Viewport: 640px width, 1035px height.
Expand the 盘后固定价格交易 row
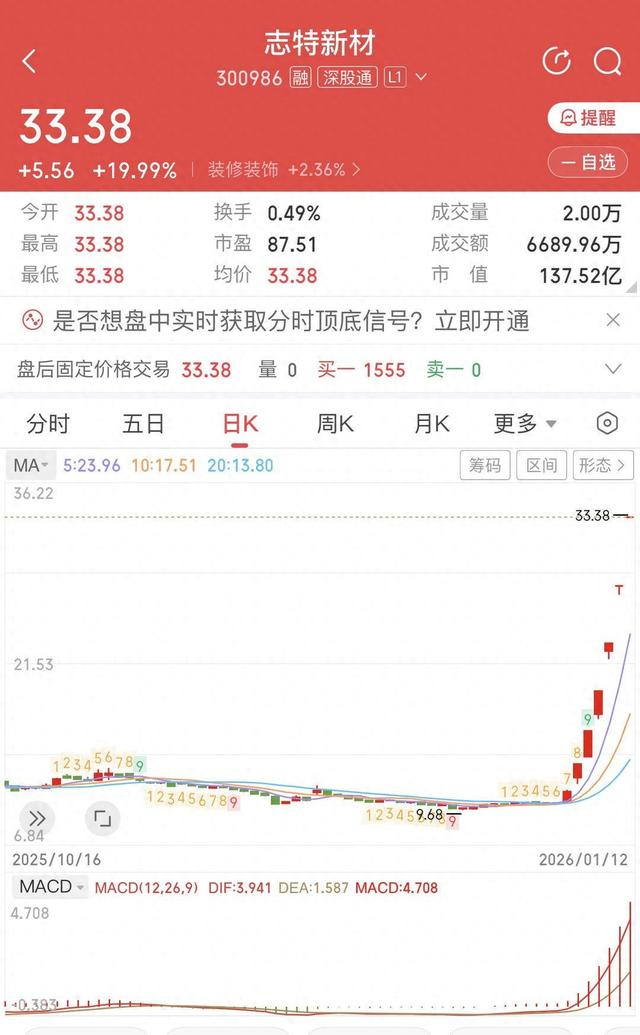point(613,370)
